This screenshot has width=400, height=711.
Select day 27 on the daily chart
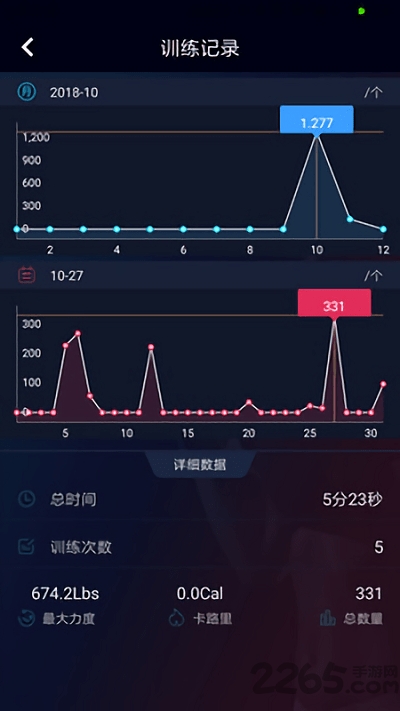(335, 320)
